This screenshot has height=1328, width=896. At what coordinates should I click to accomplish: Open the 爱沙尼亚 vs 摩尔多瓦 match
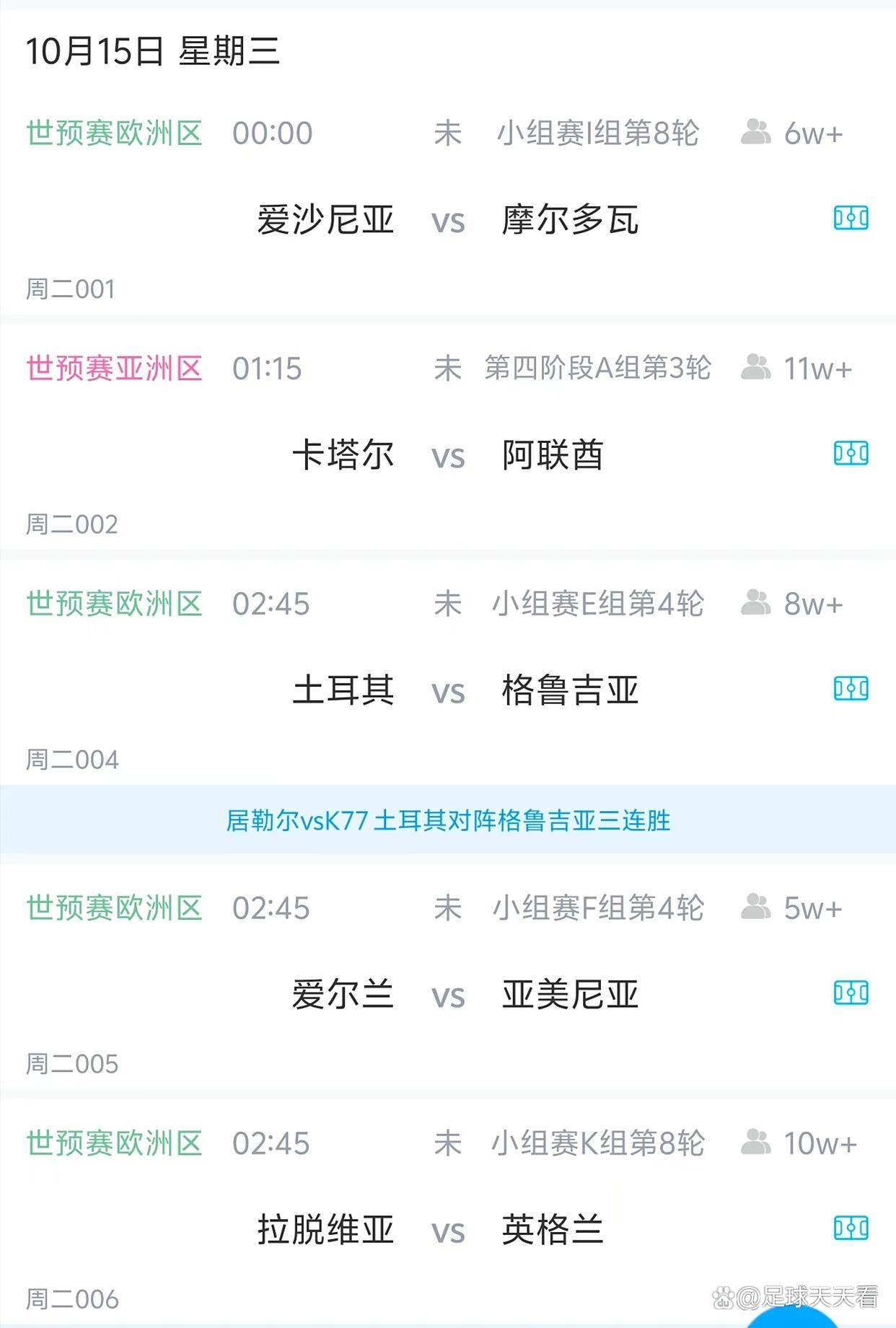[447, 220]
